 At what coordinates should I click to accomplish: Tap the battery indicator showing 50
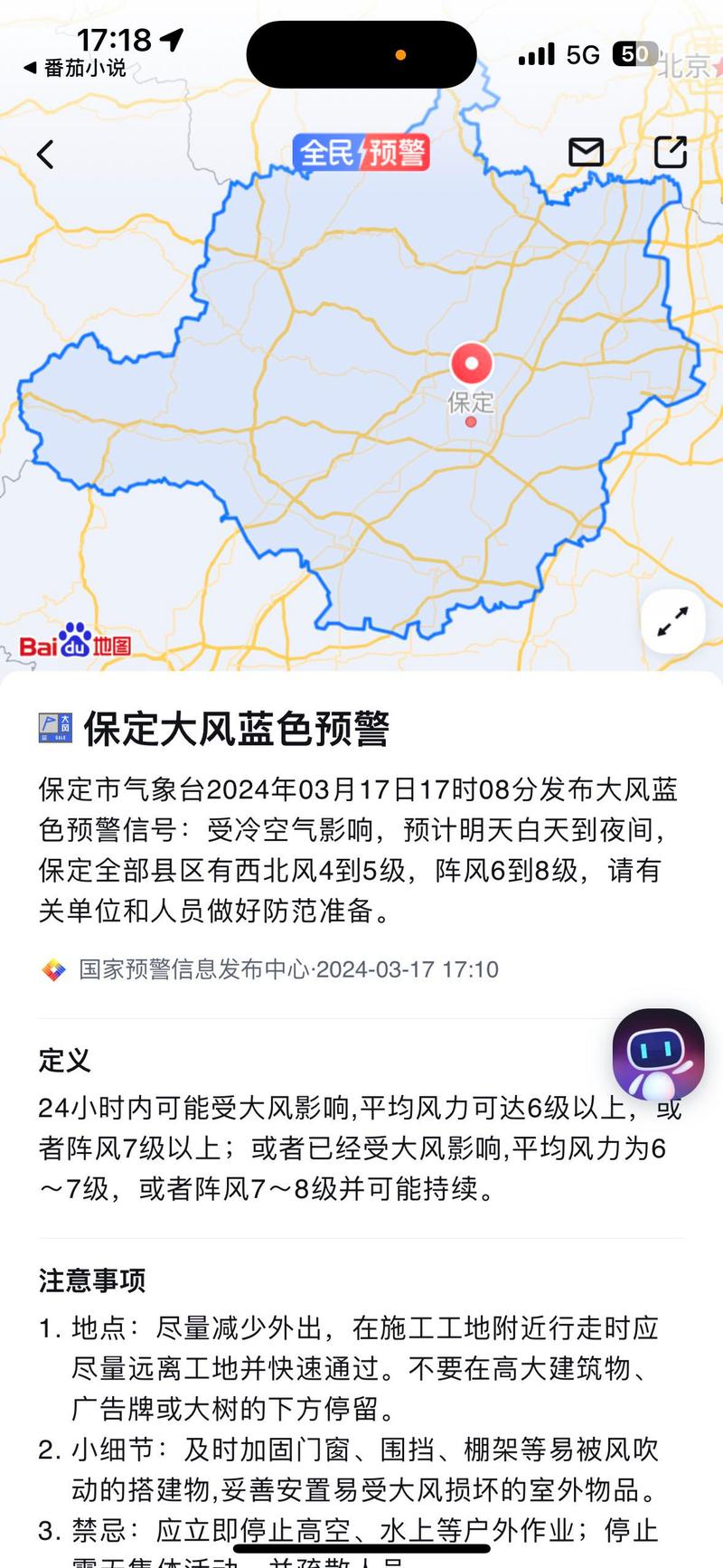633,54
